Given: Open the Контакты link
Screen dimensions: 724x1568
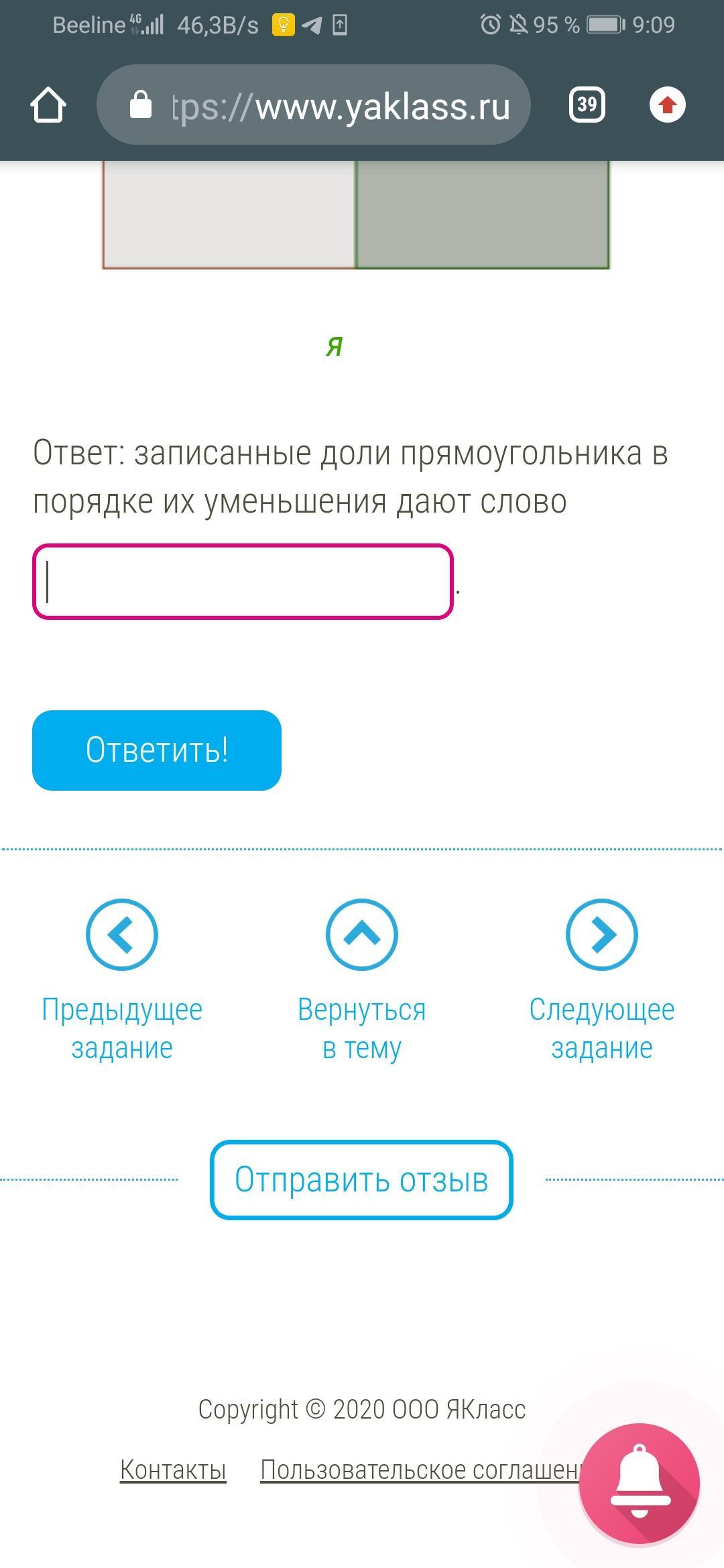Looking at the screenshot, I should click(x=173, y=1469).
